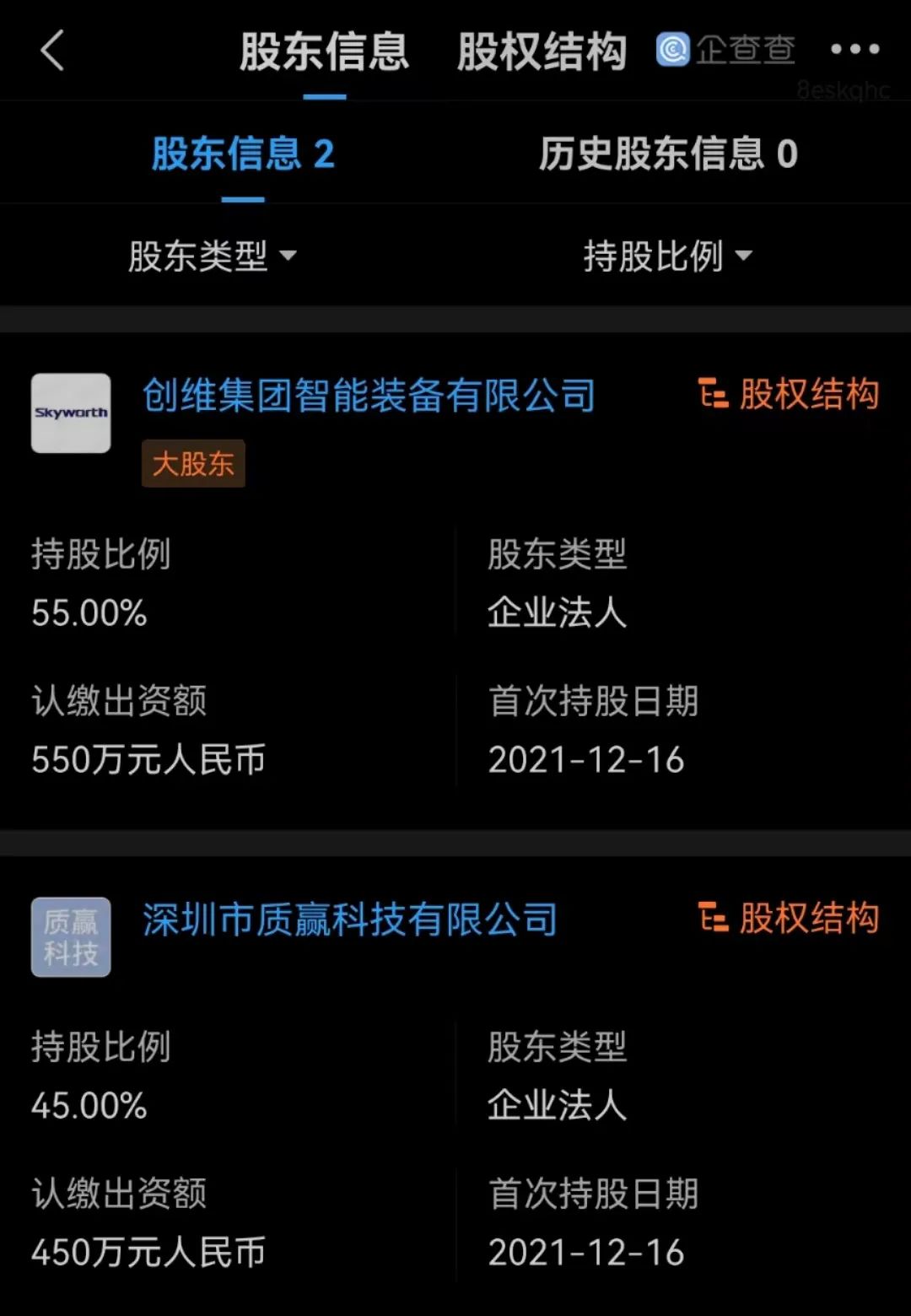Open the 深圳市质赢科技有限公司 company link

(x=349, y=920)
